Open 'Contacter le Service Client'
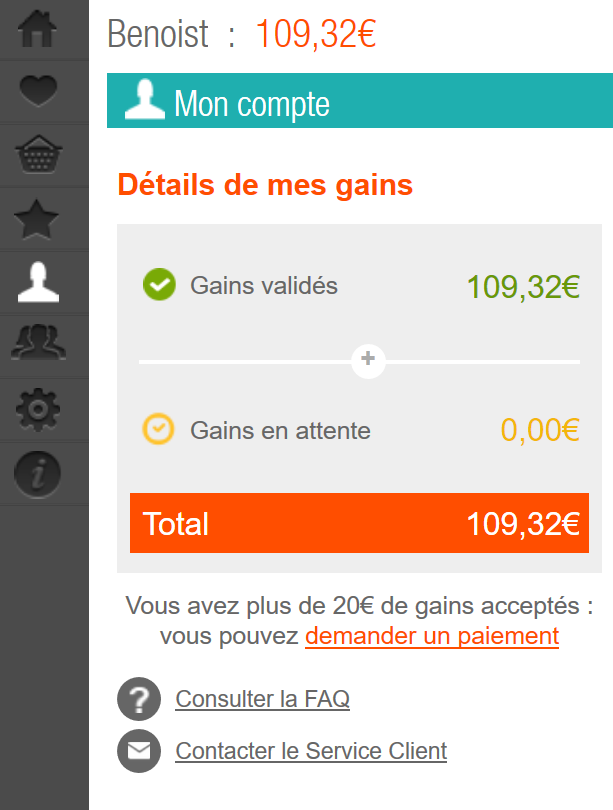Image resolution: width=613 pixels, height=810 pixels. point(311,751)
